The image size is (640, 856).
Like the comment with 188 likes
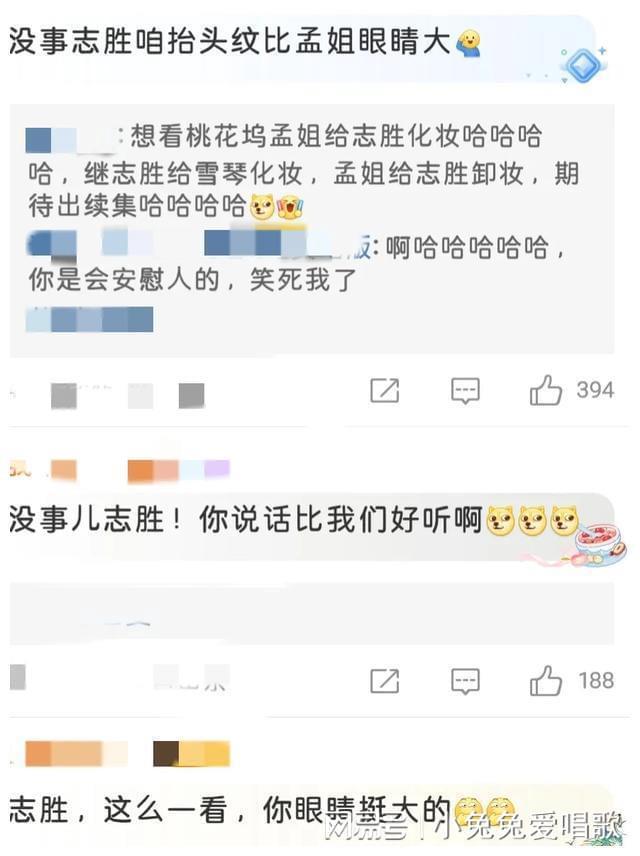546,681
